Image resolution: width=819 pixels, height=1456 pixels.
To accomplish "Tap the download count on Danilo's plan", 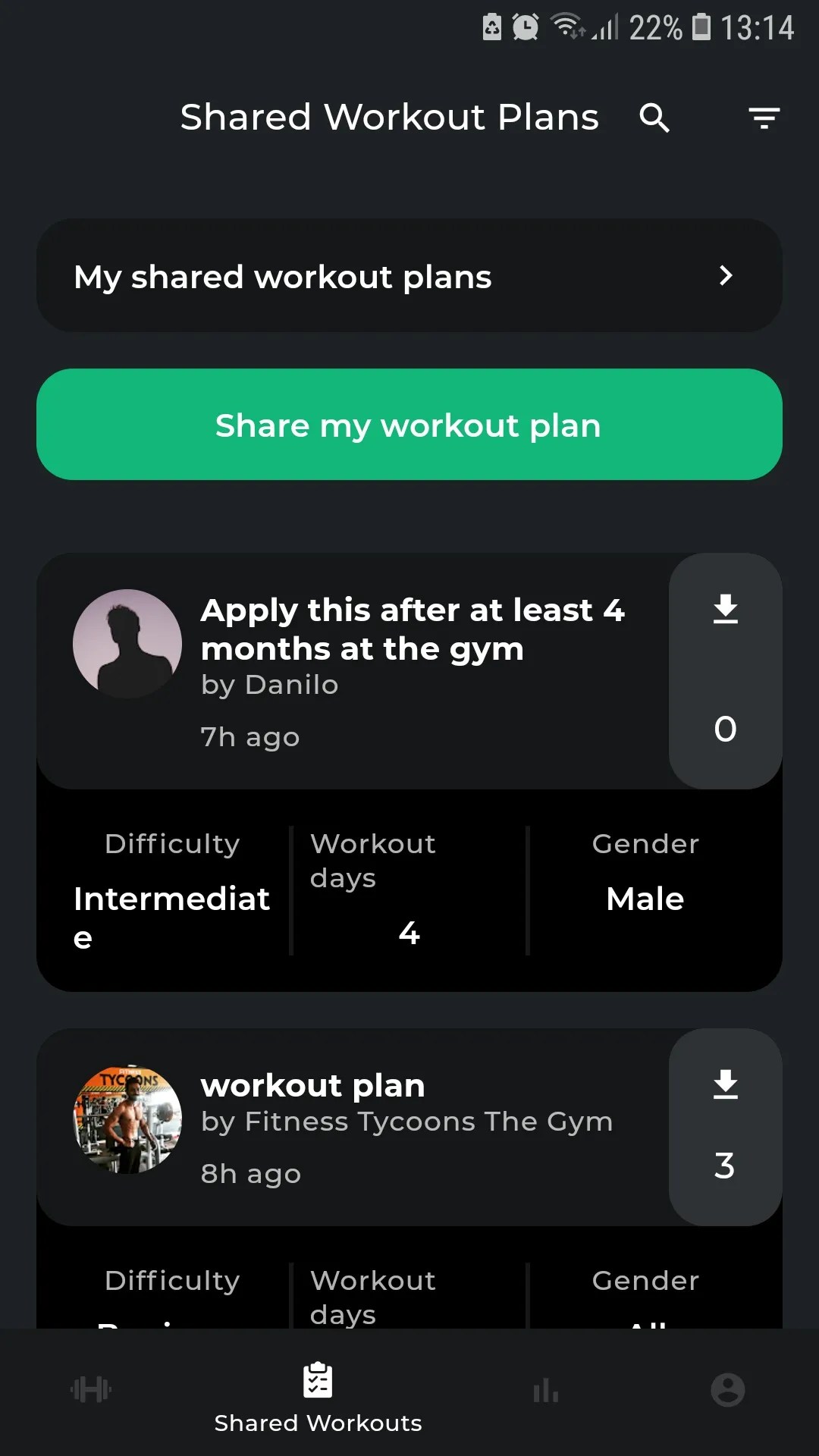I will (725, 729).
